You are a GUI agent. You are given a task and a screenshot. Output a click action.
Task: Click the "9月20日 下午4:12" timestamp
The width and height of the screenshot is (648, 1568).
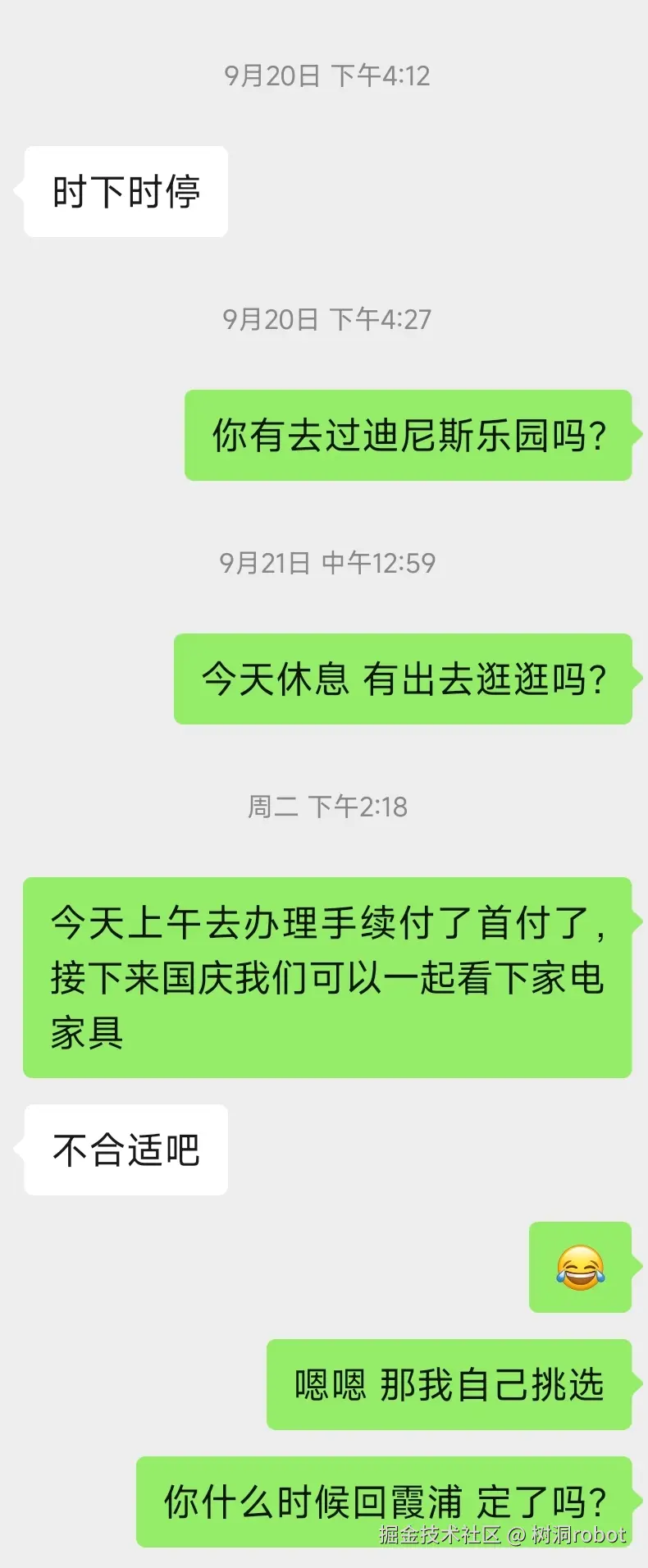(x=326, y=76)
